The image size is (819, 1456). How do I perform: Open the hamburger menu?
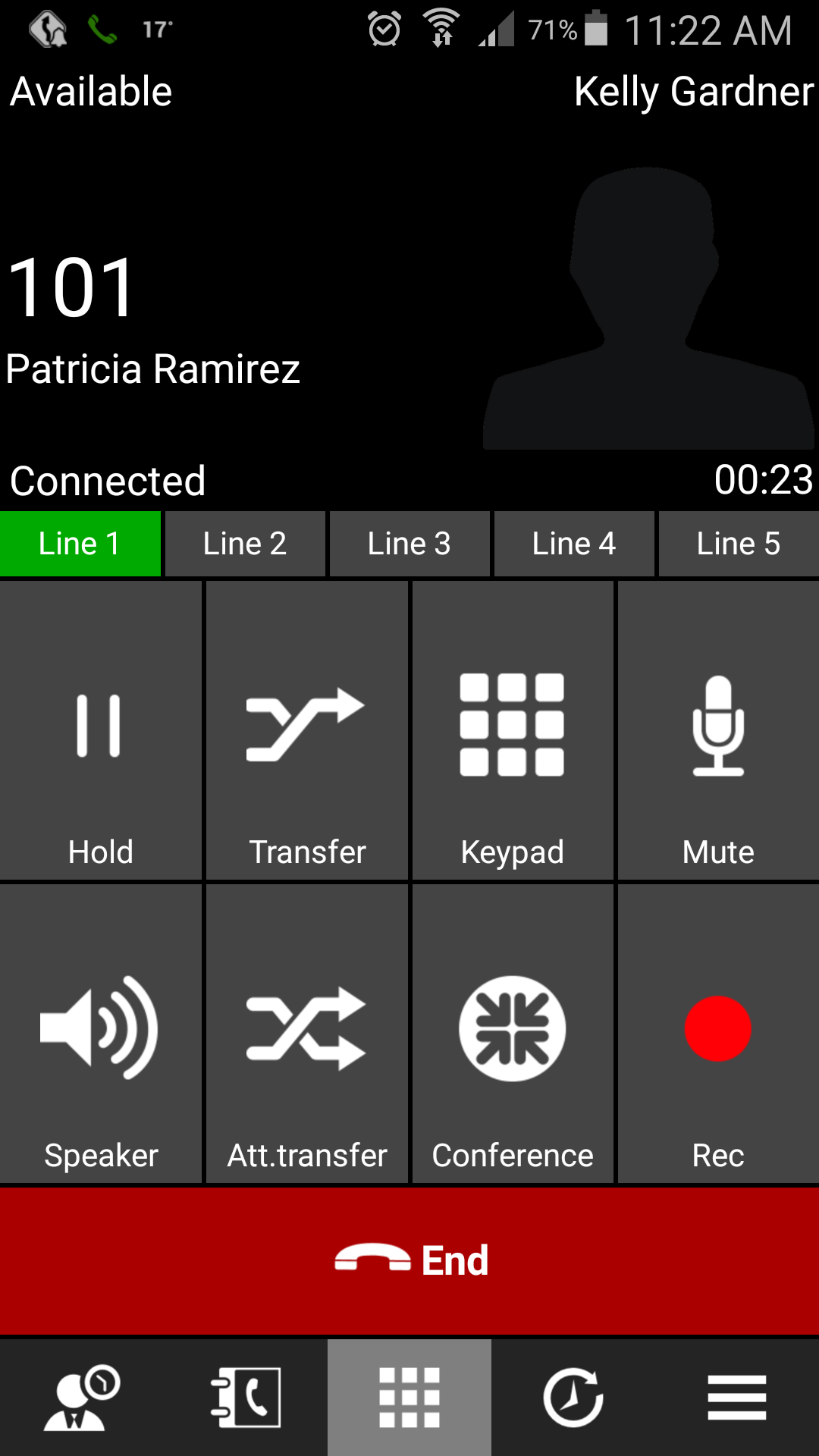[737, 1398]
